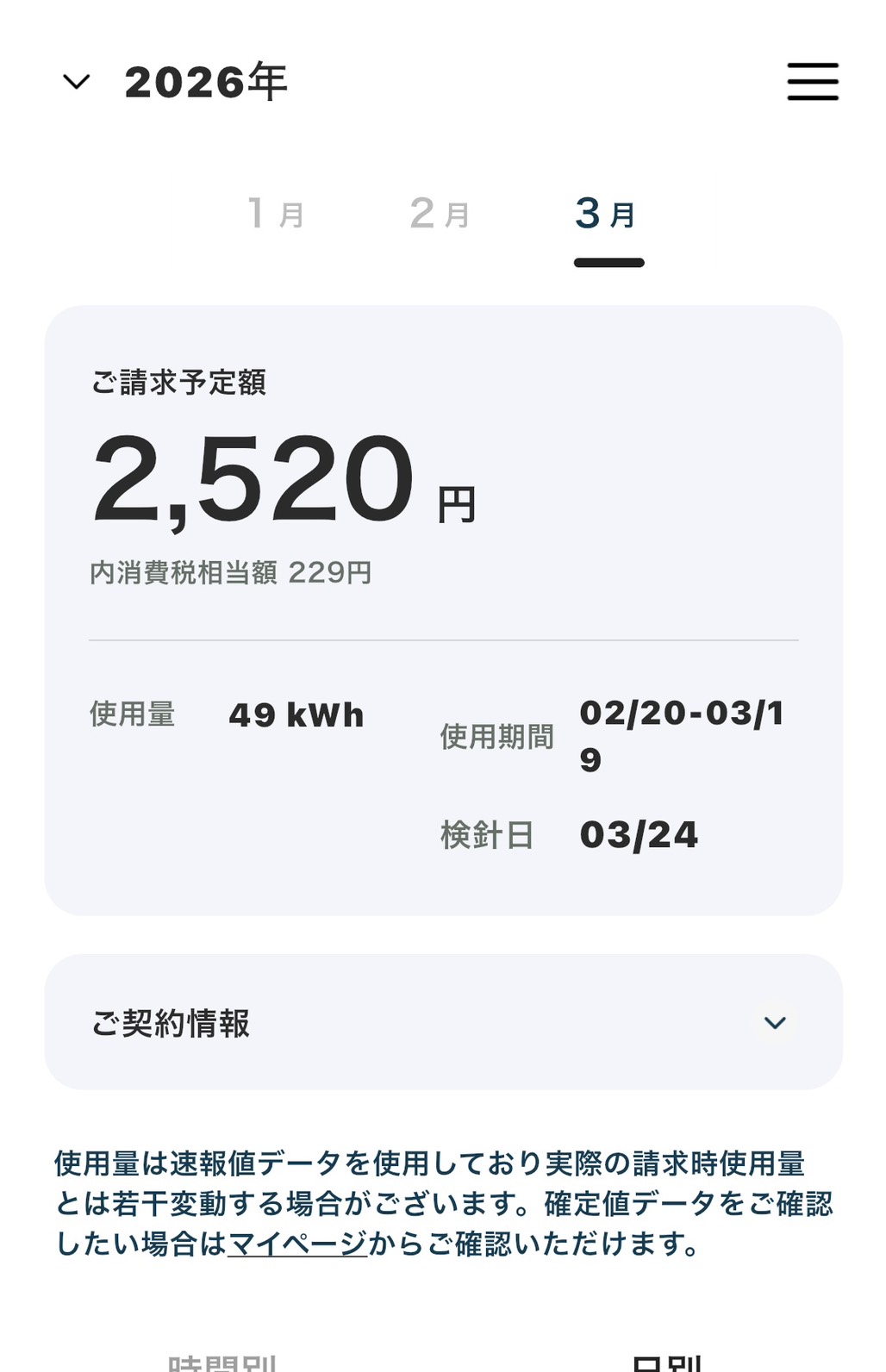
Task: Select the 時間別 view at the bottom
Action: click(x=226, y=1362)
